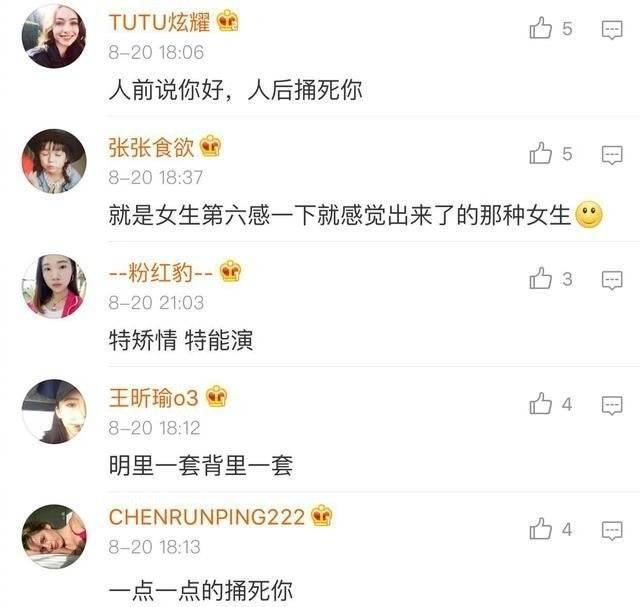Reply to --粉红豹--'s comment
Image resolution: width=640 pixels, height=607 pixels.
611,280
